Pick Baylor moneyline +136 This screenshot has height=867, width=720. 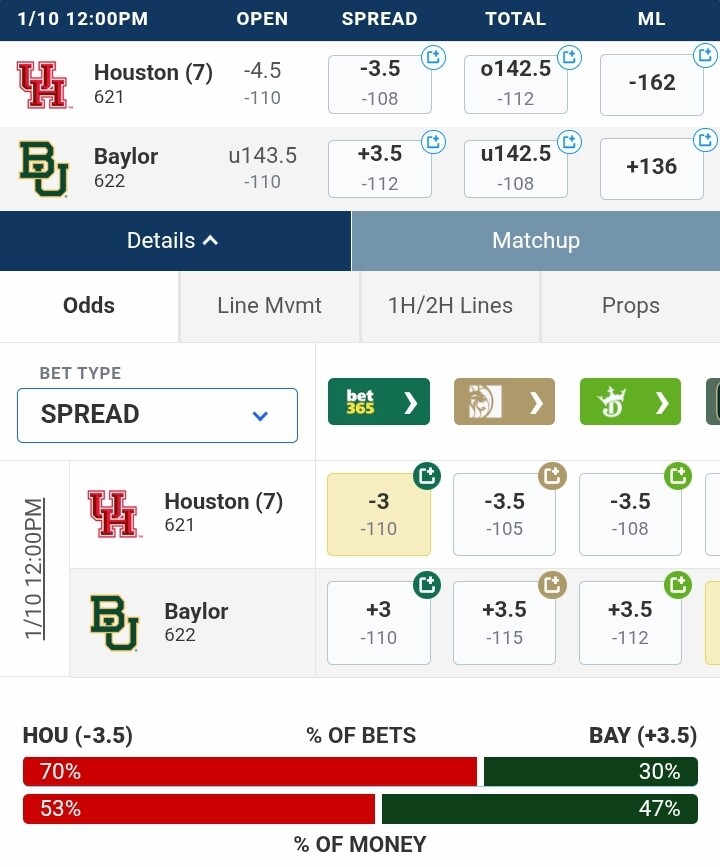tap(651, 167)
